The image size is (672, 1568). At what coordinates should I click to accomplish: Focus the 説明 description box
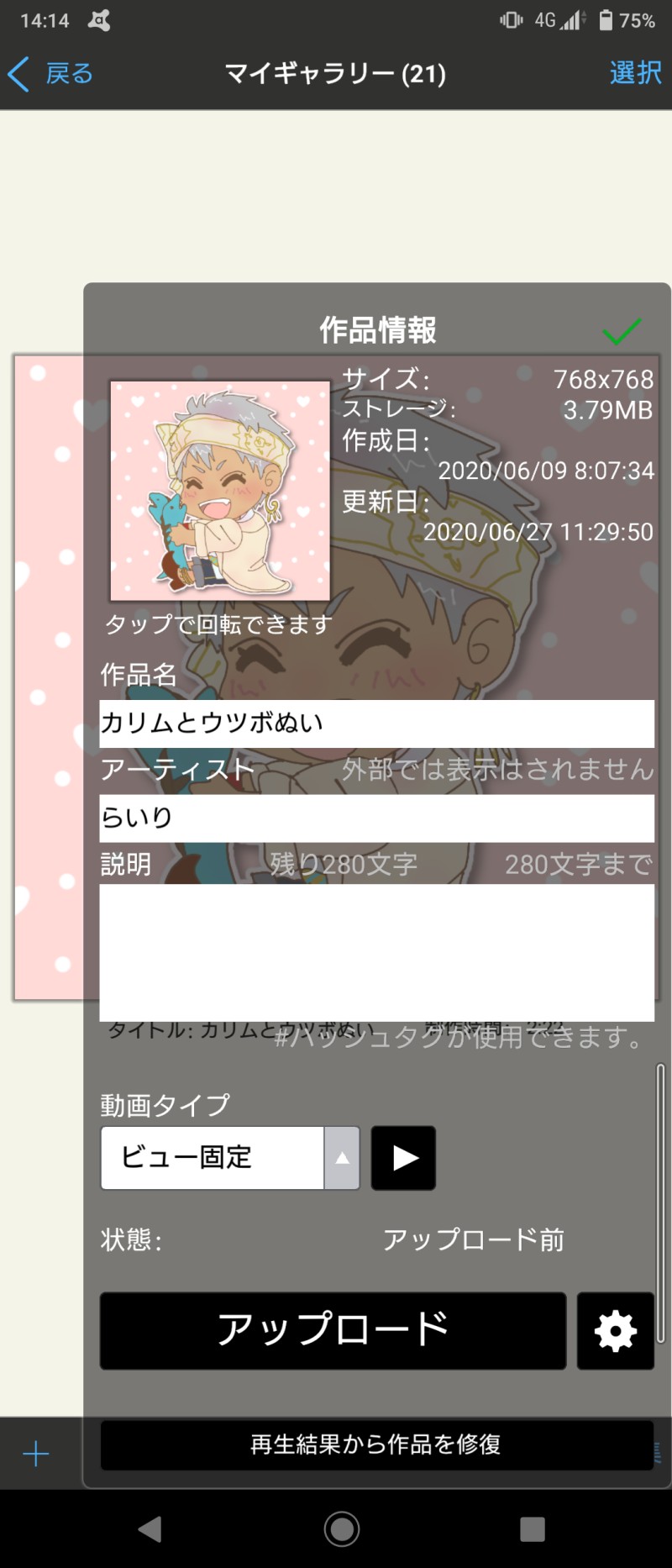tap(376, 952)
